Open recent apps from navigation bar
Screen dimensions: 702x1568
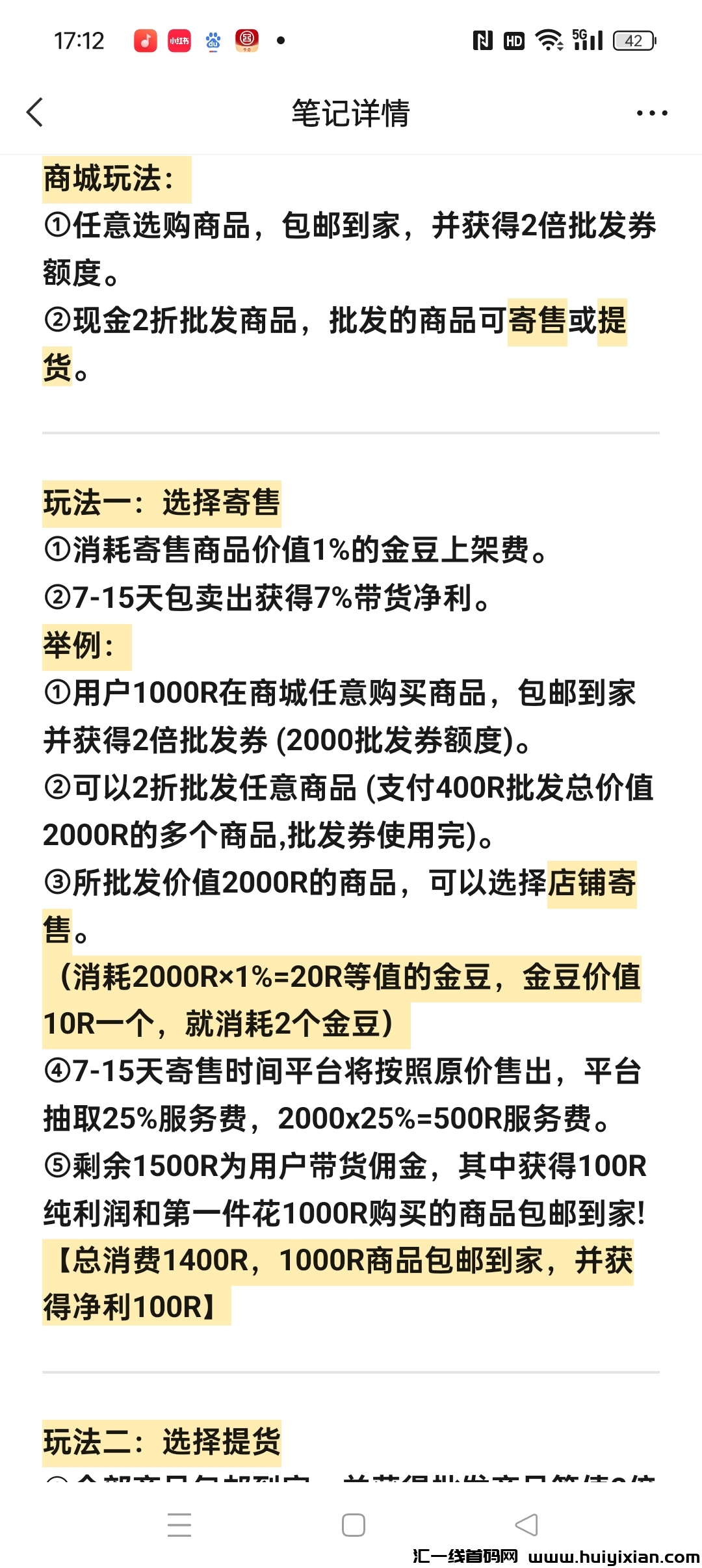(x=179, y=1525)
